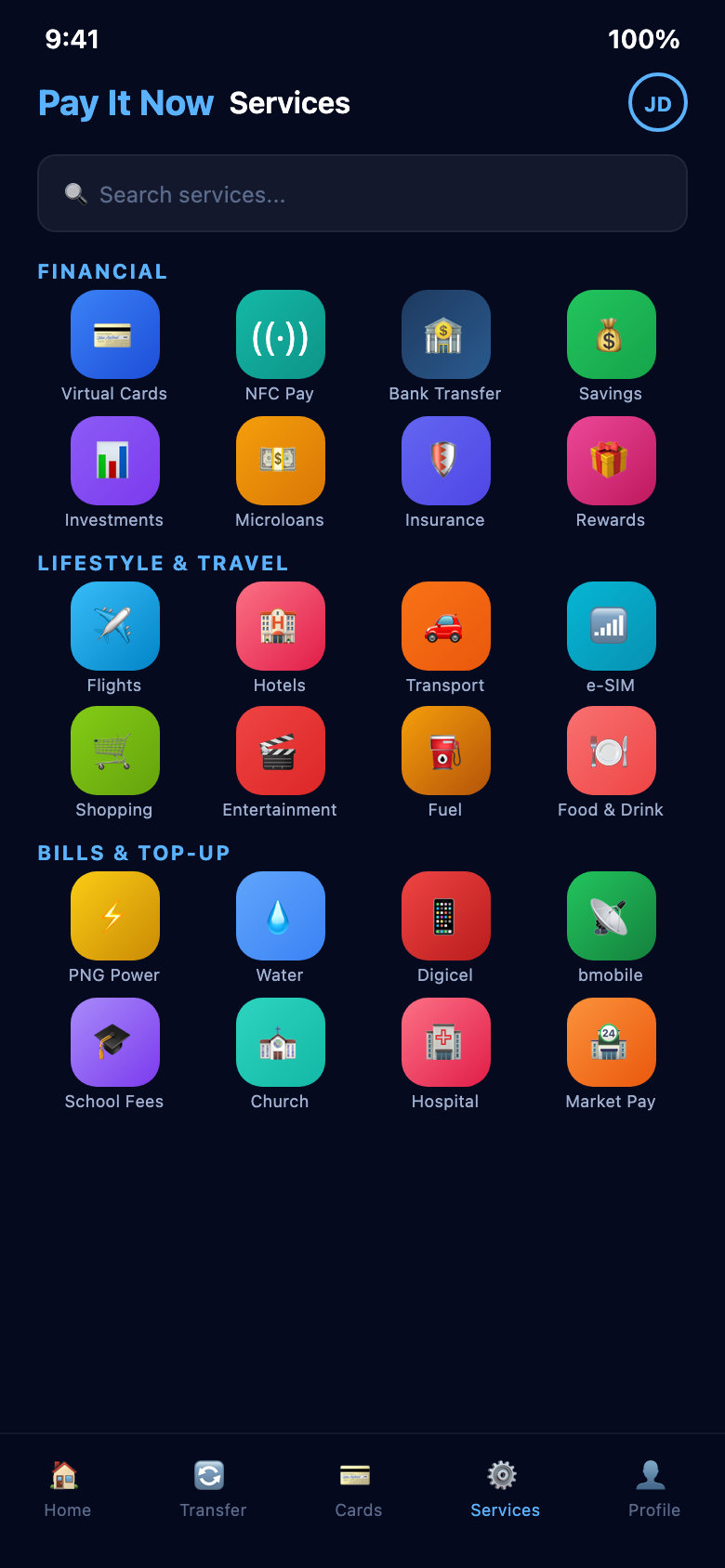Select the NFC Pay icon

[280, 334]
